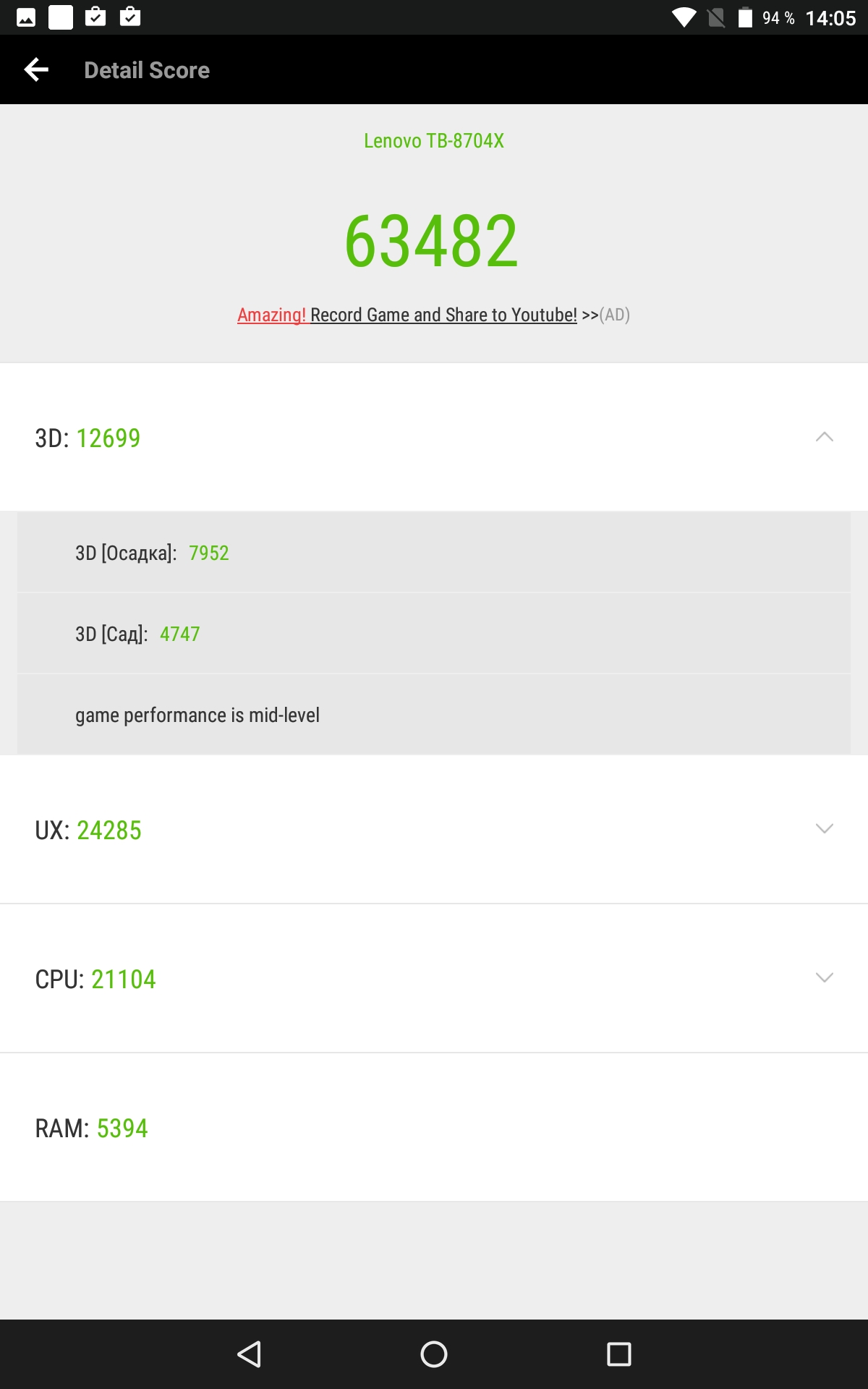Expand the CPU score details

click(824, 978)
